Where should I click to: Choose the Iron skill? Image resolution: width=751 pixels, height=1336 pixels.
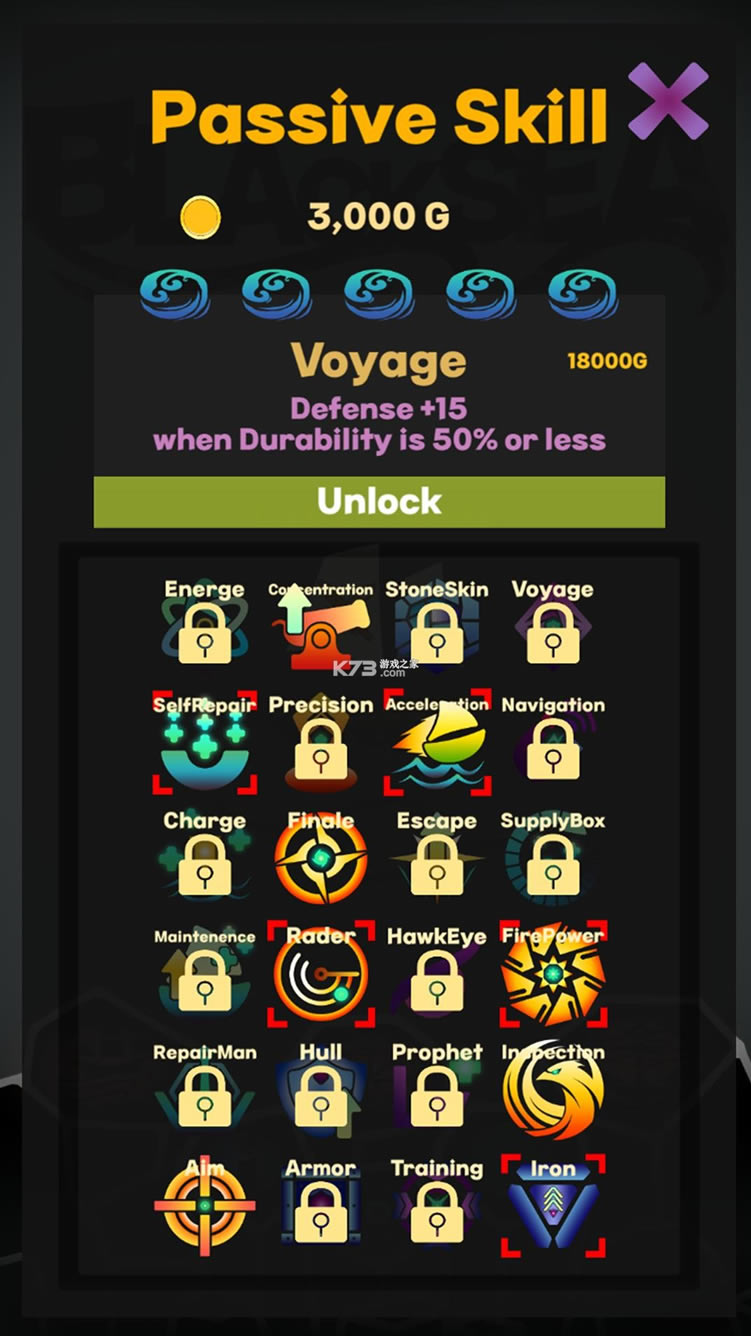tap(553, 1207)
